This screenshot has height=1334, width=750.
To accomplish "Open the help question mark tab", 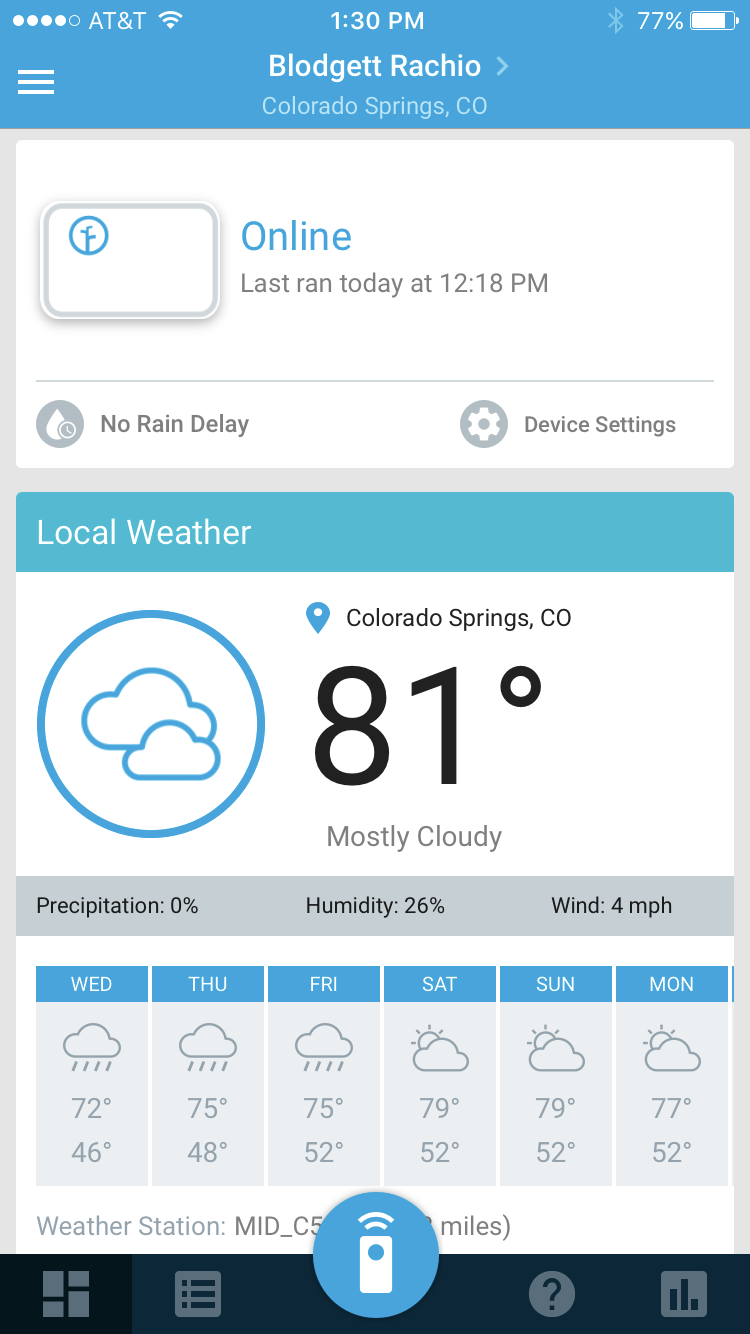I will pyautogui.click(x=552, y=1295).
